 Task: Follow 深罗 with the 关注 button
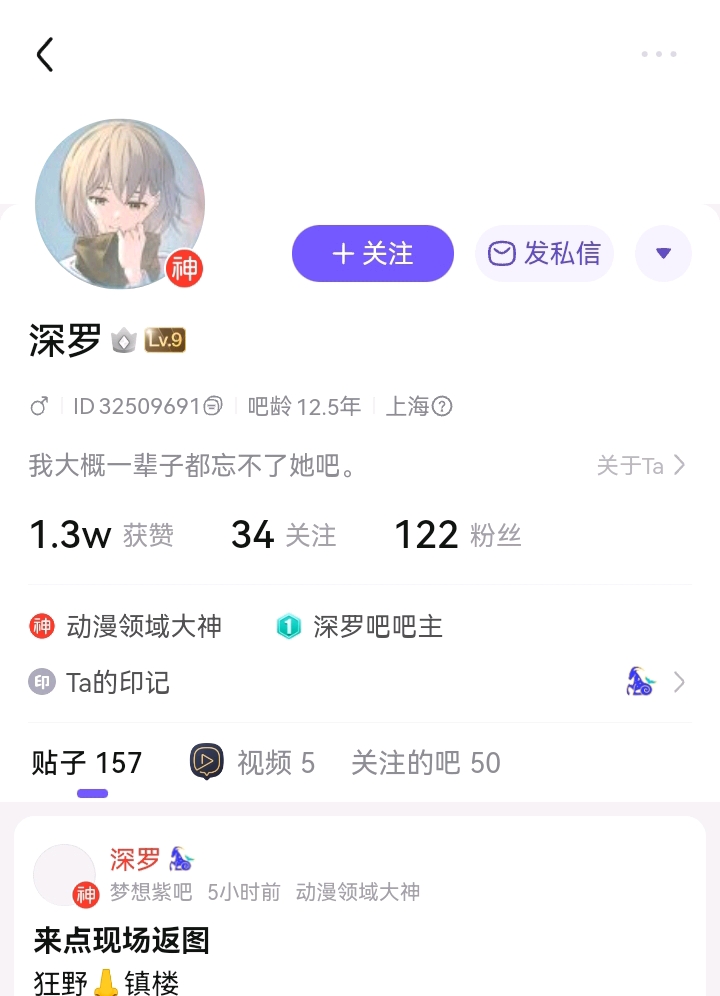pyautogui.click(x=372, y=253)
